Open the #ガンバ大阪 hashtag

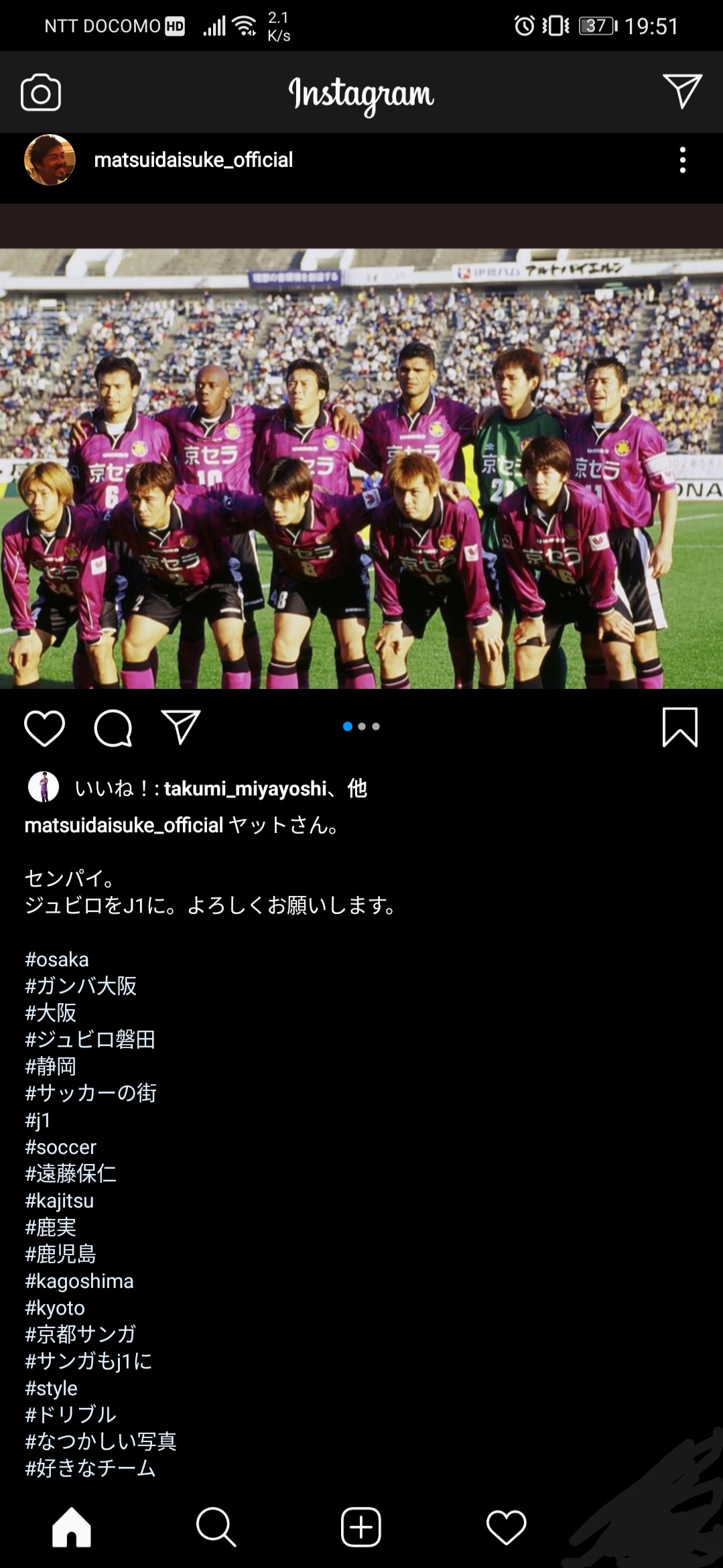(x=81, y=986)
